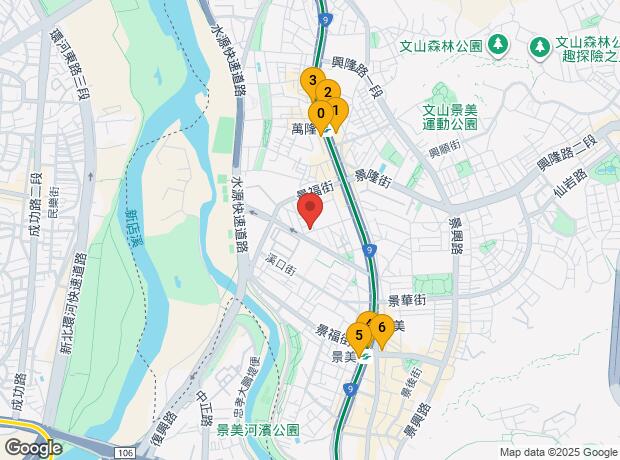Viewport: 620px width, 460px height.
Task: Select the red location pin near 景福街
Action: (310, 210)
